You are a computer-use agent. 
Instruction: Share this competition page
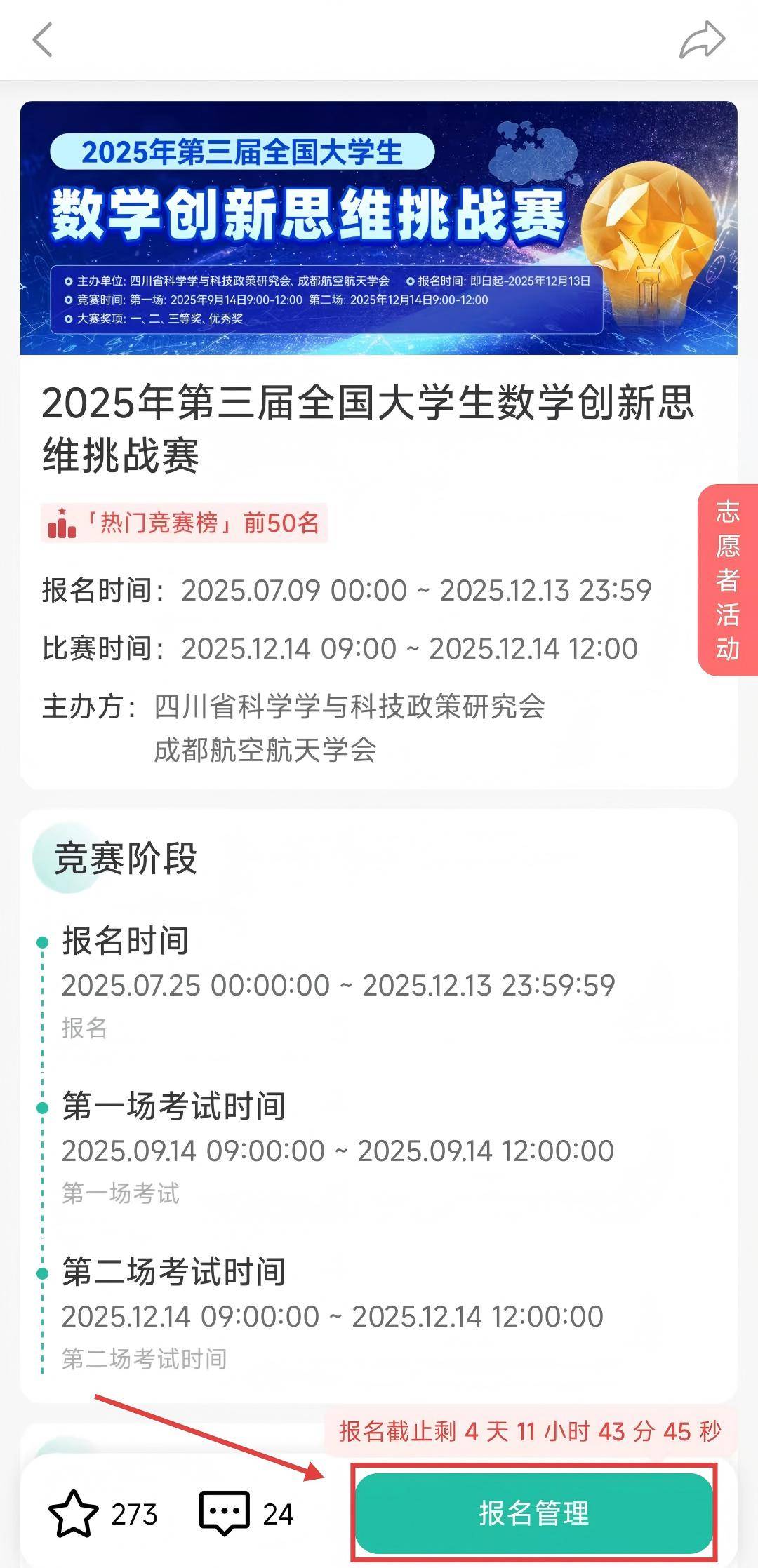tap(701, 40)
